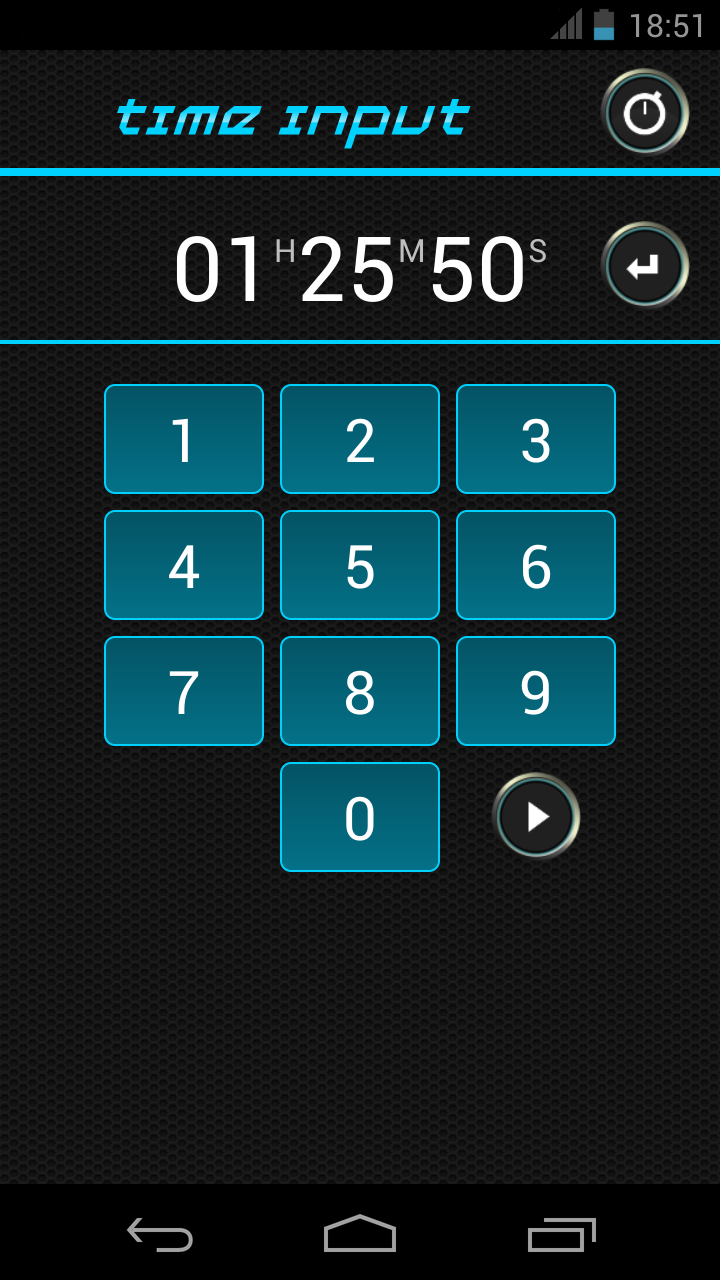Go back using the system back button

coord(160,1234)
